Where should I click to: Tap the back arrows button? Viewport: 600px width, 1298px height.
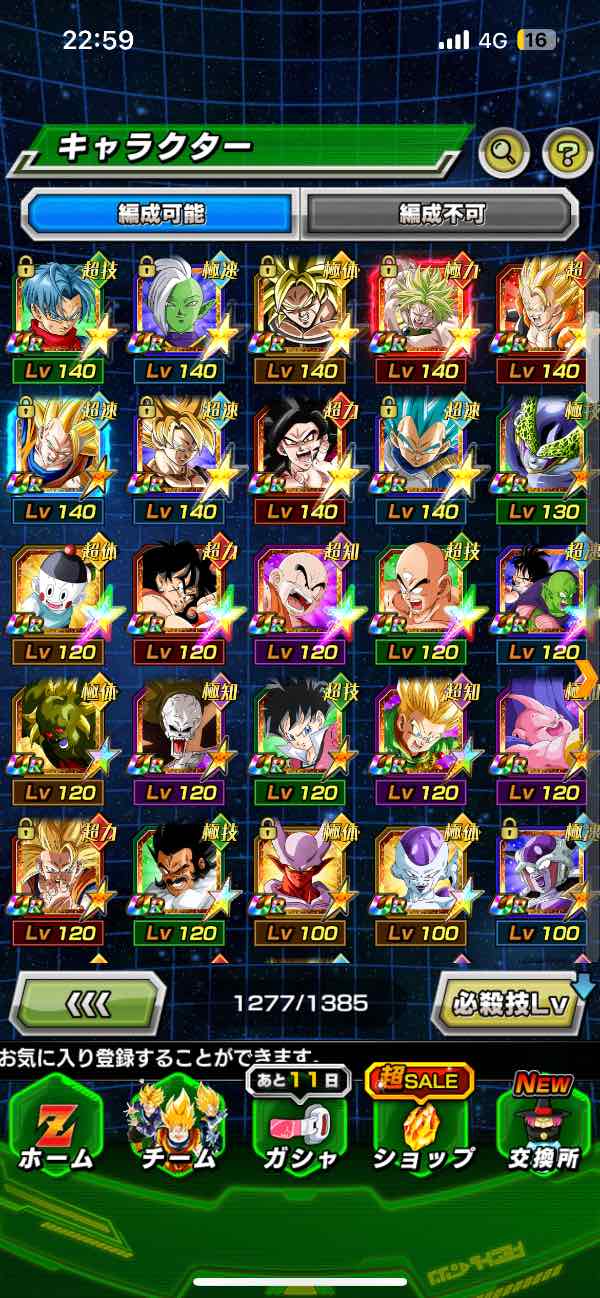coord(87,1001)
